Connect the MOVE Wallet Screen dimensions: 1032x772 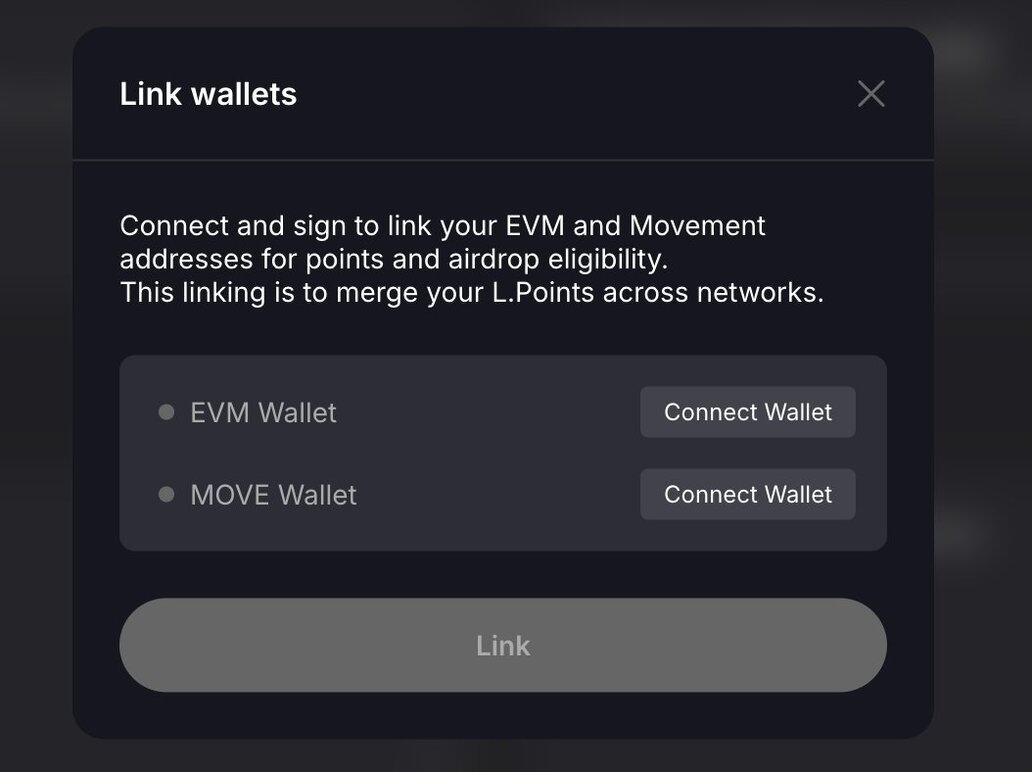click(747, 494)
